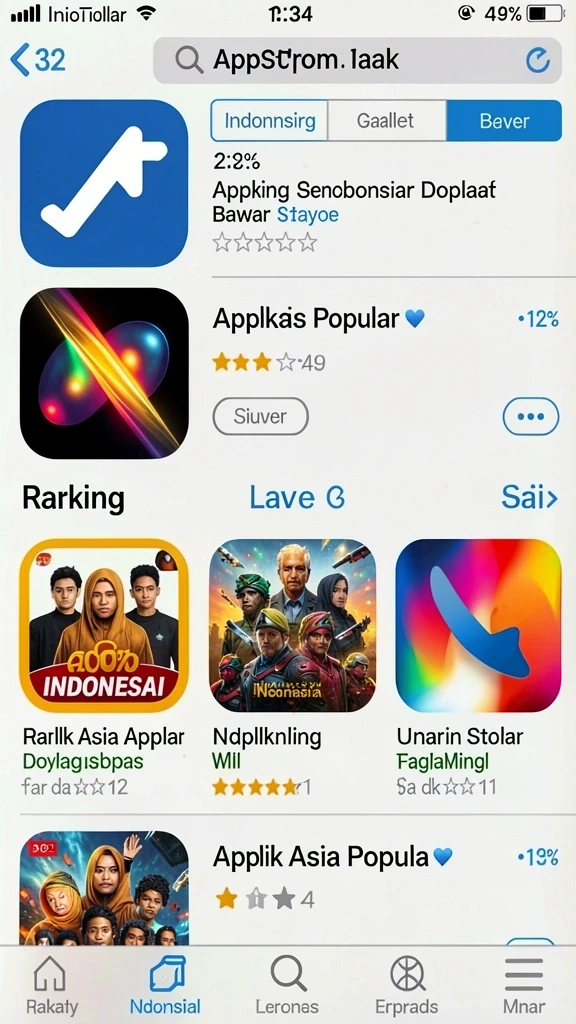Open the Lave link
The image size is (576, 1024).
[x=297, y=498]
